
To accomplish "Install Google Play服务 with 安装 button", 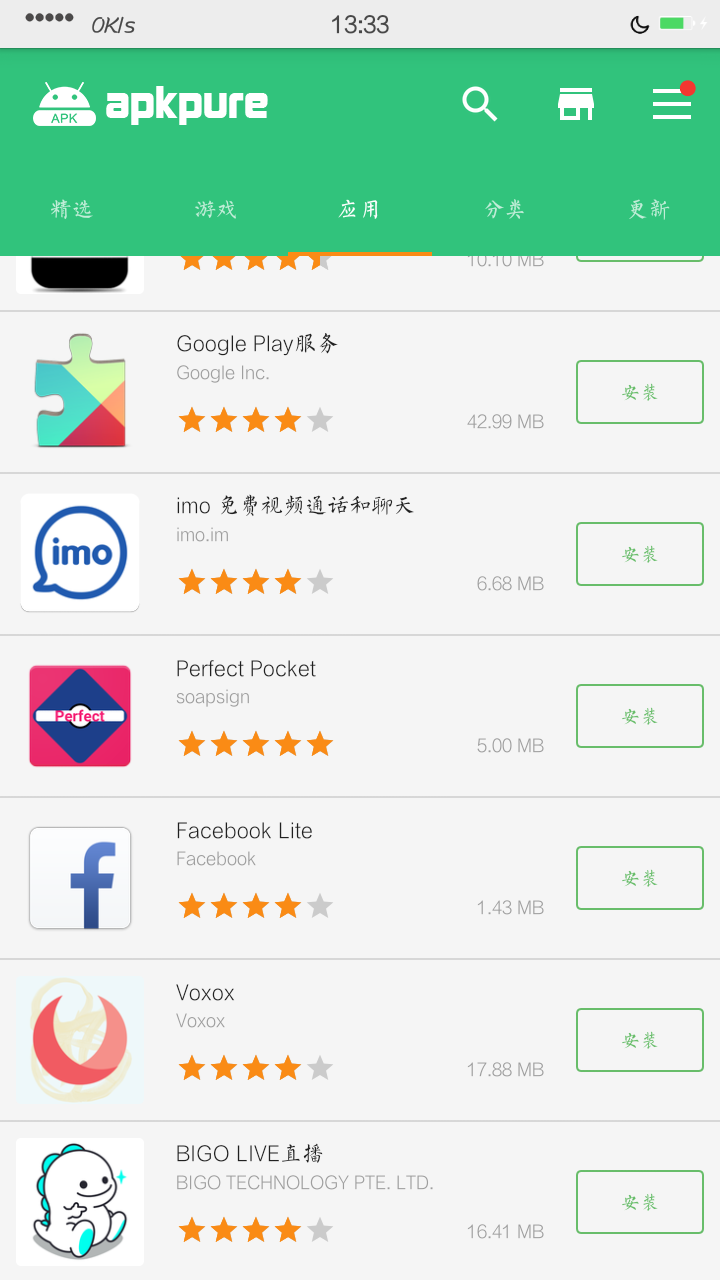I will tap(640, 392).
